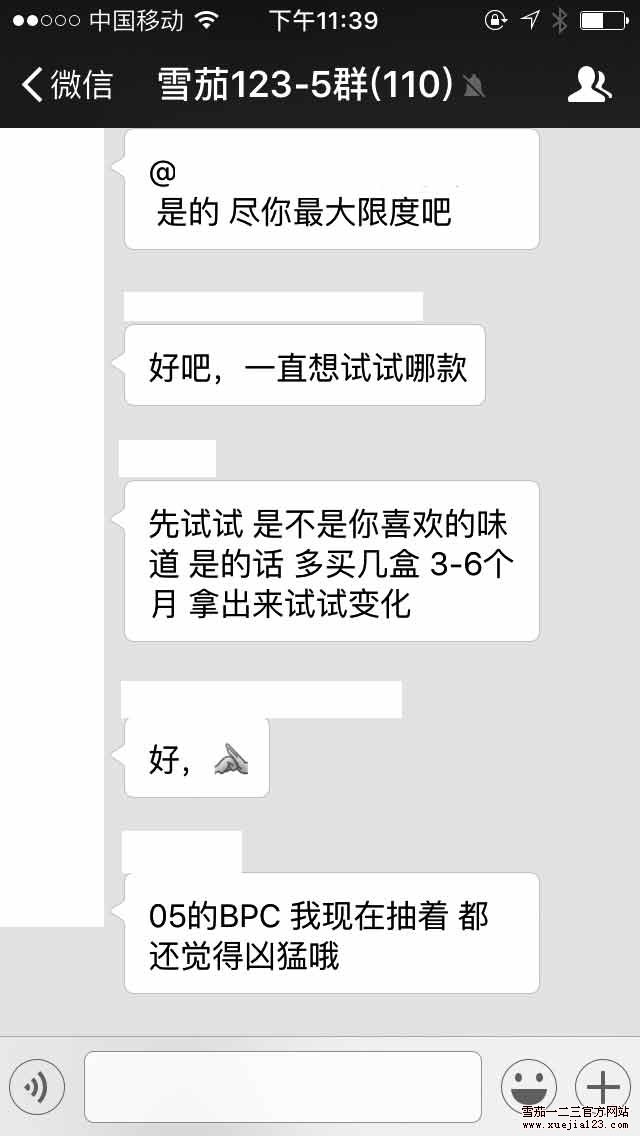Switch to voice message input
This screenshot has height=1136, width=640.
click(37, 1086)
